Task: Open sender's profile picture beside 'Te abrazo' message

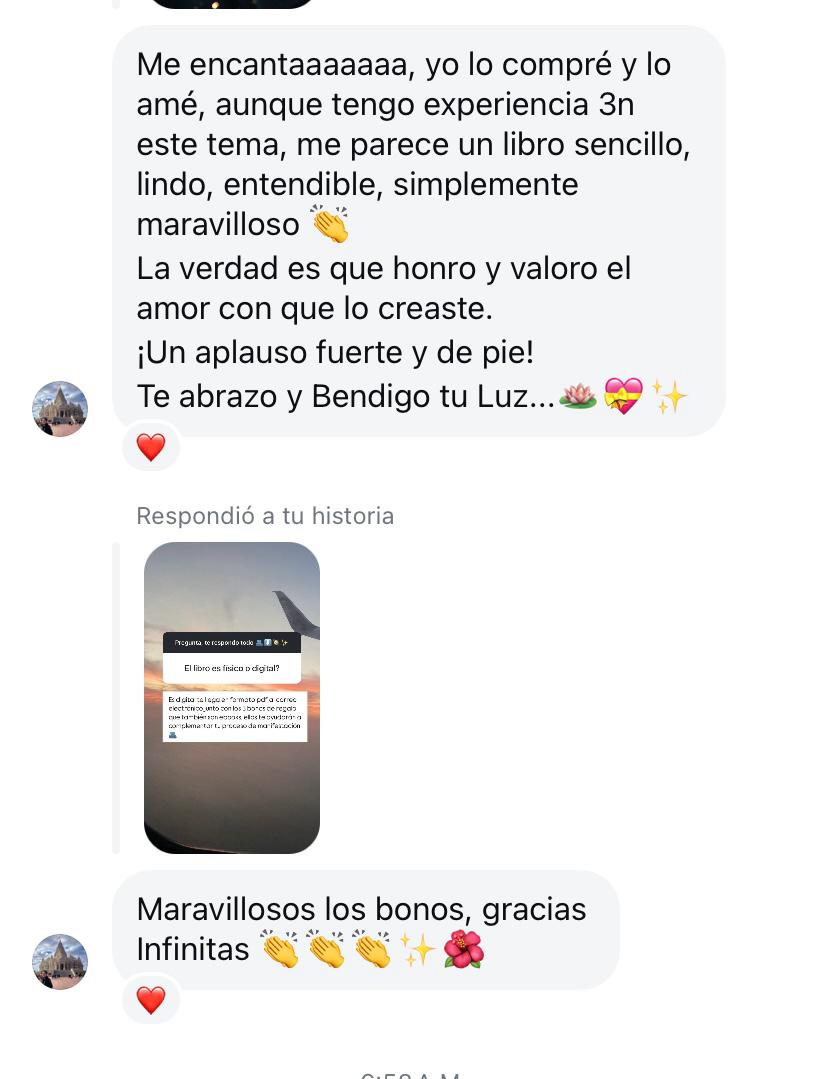Action: (60, 409)
